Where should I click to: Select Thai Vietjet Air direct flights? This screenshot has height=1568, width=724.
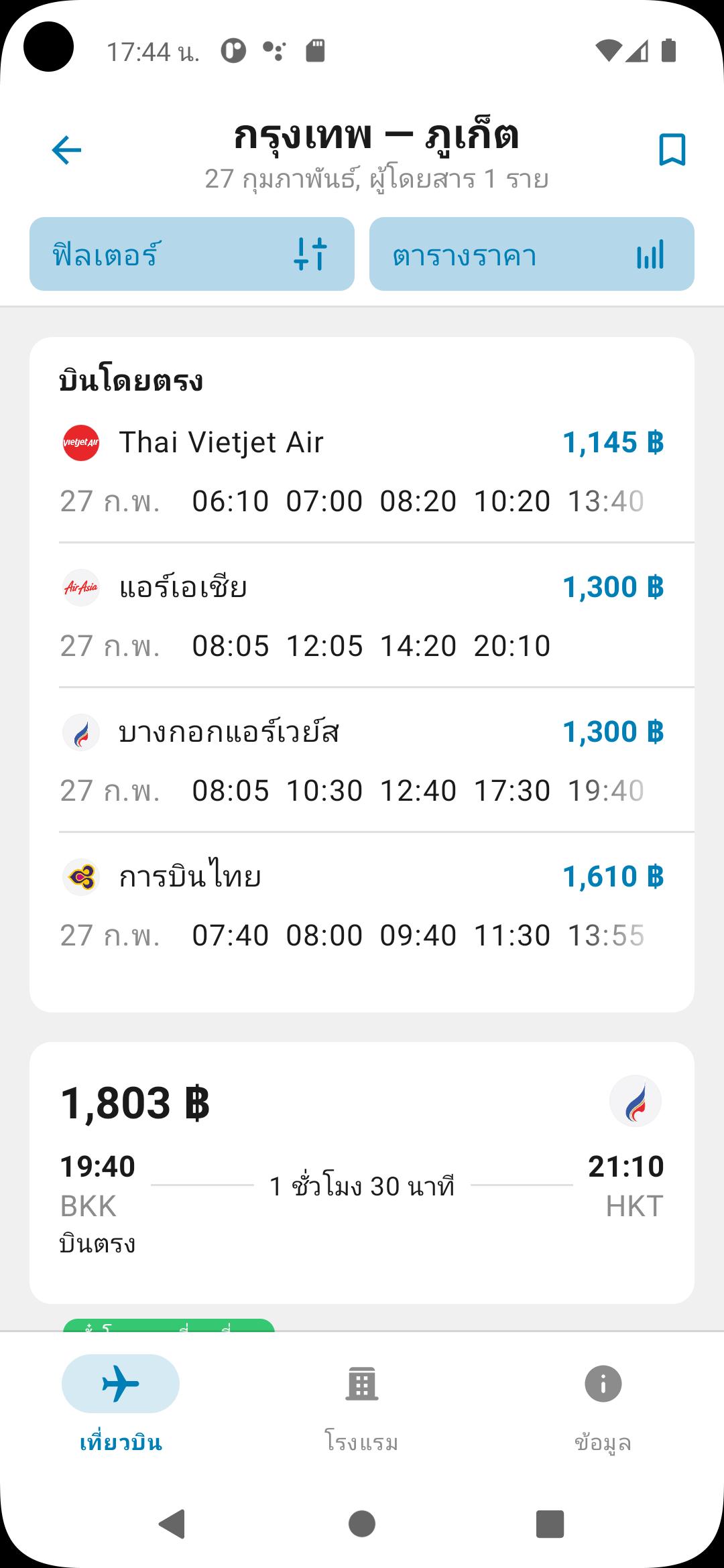pyautogui.click(x=362, y=471)
